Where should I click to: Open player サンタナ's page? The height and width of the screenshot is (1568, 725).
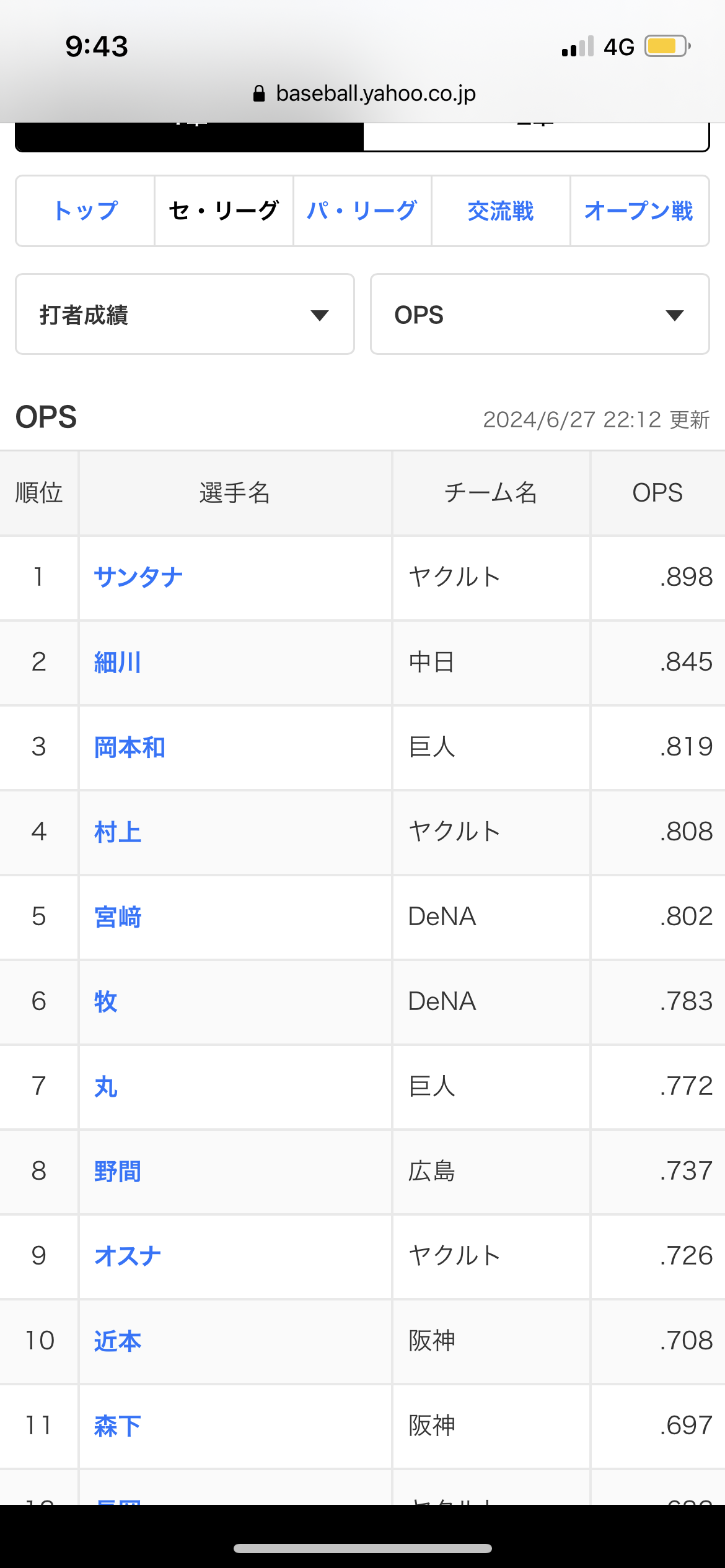139,577
